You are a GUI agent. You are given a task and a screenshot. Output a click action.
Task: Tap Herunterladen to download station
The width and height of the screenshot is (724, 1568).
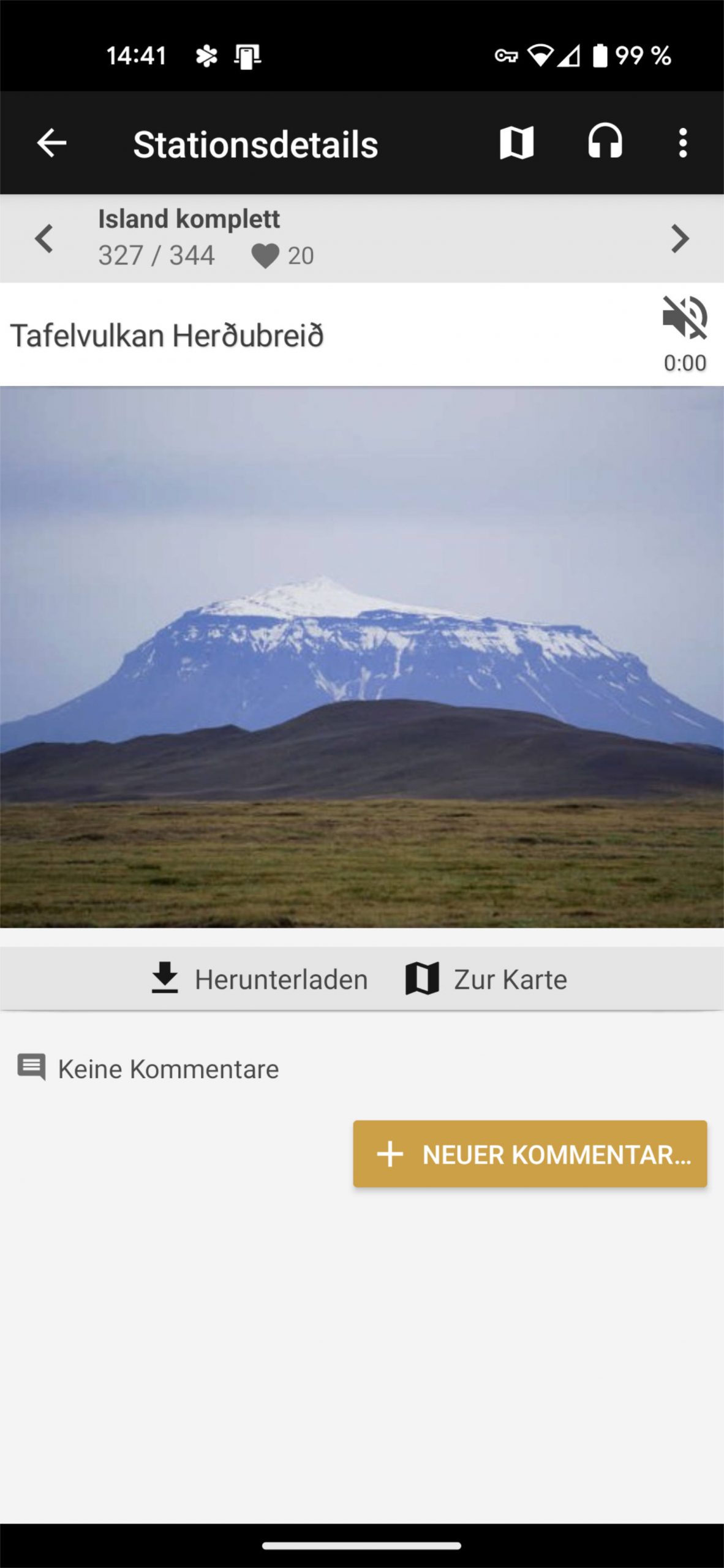pos(260,979)
